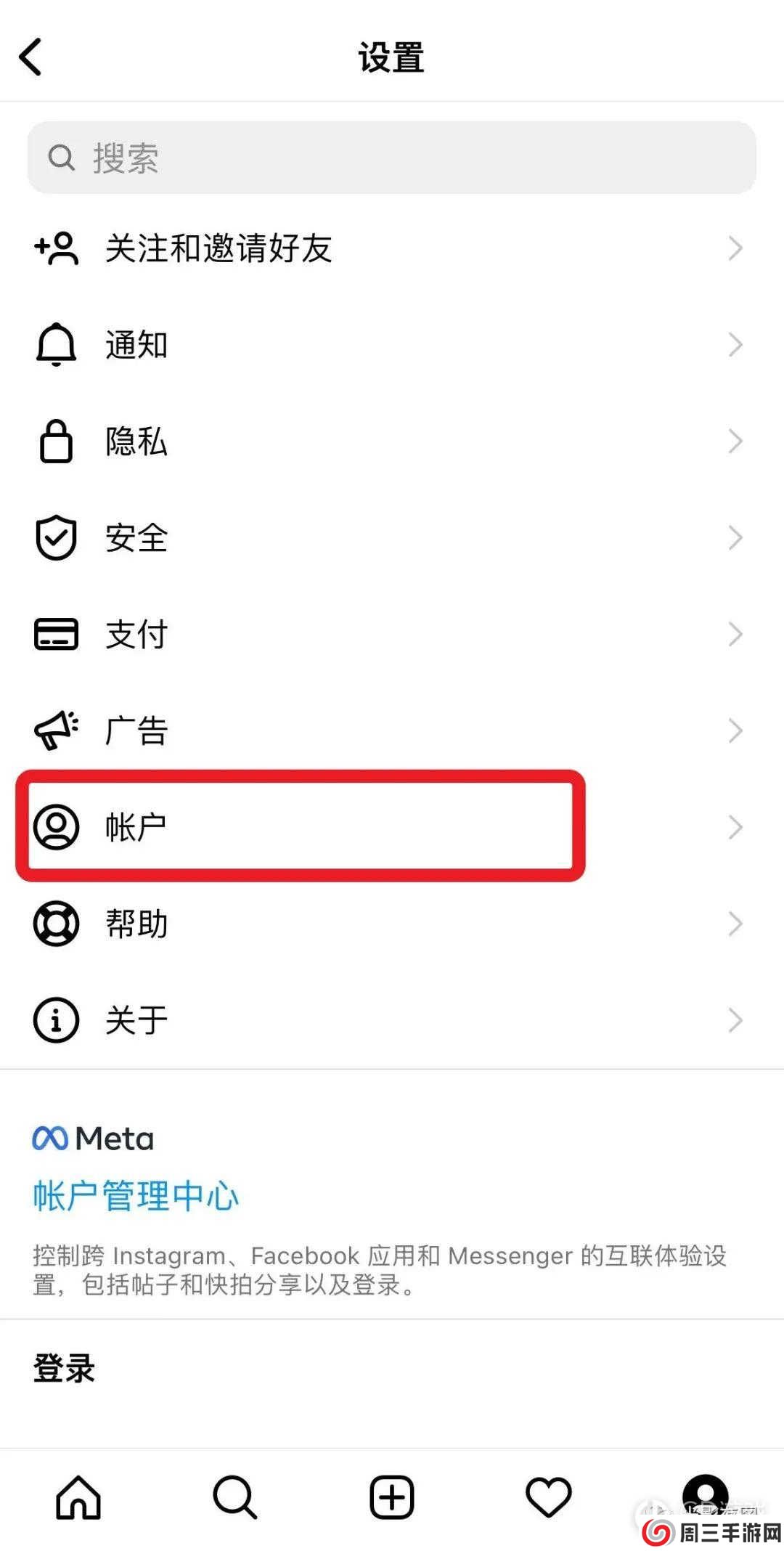The image size is (784, 1551).
Task: Tap the 搜索 search field
Action: (392, 158)
